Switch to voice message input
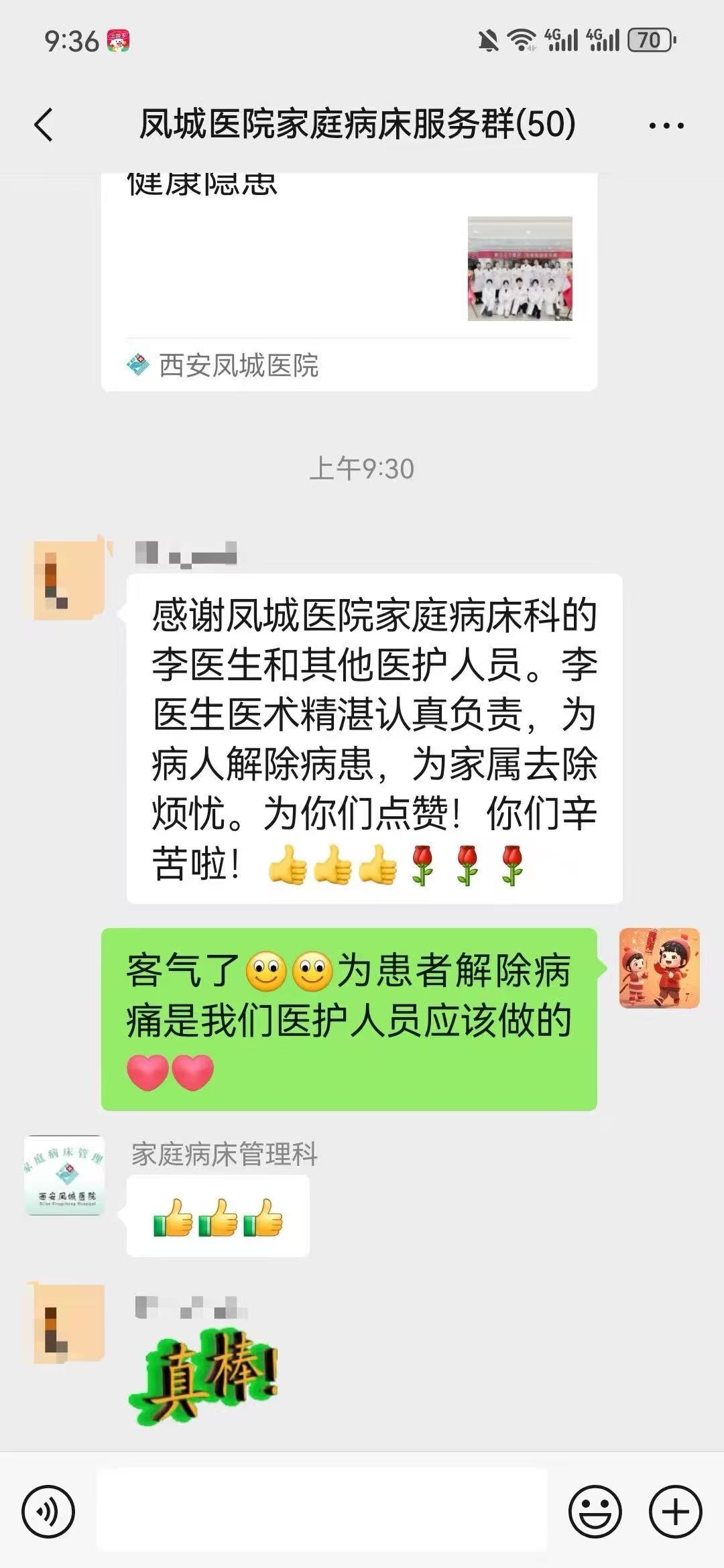The height and width of the screenshot is (1568, 724). point(48,1512)
